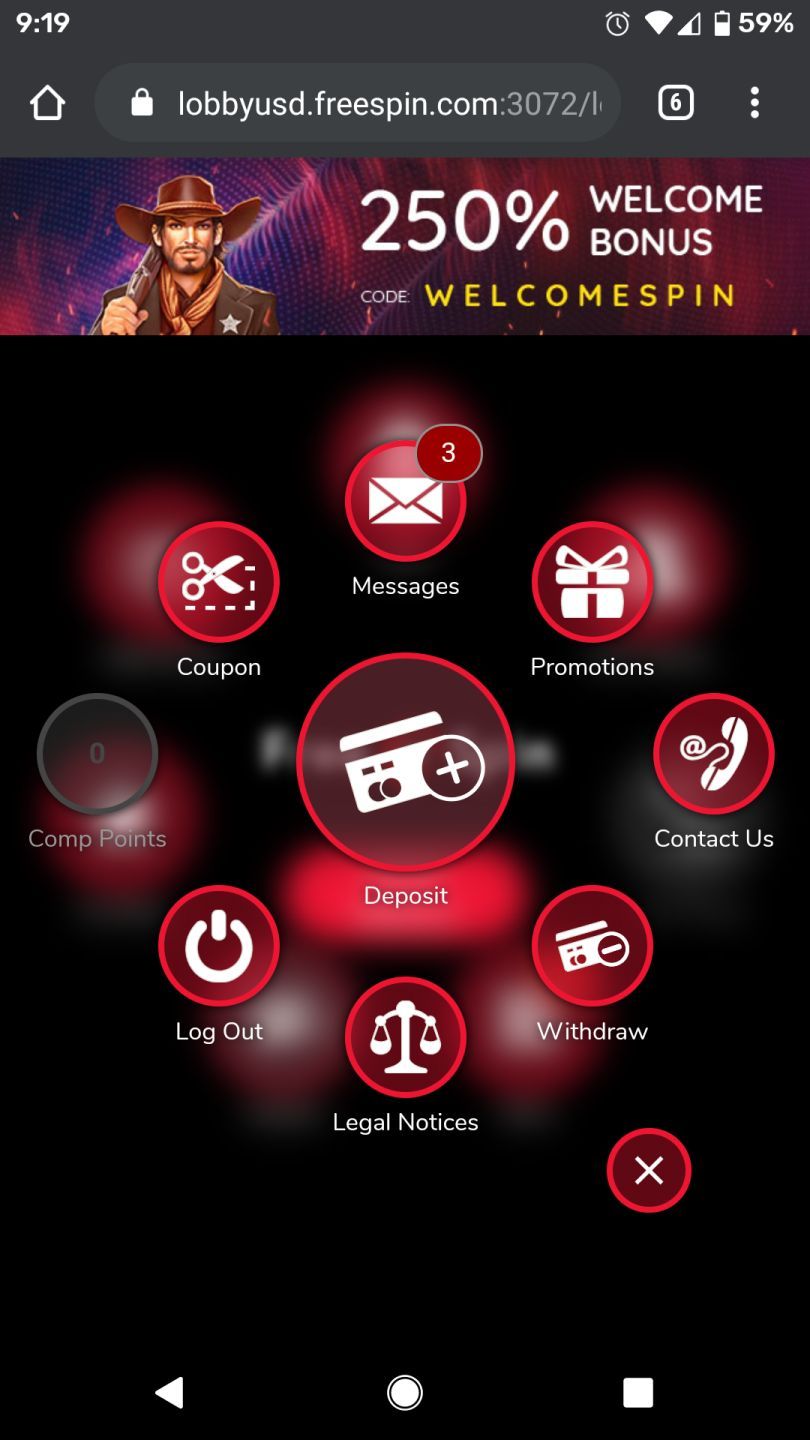Image resolution: width=810 pixels, height=1440 pixels.
Task: Open the browser overflow menu
Action: 754,103
